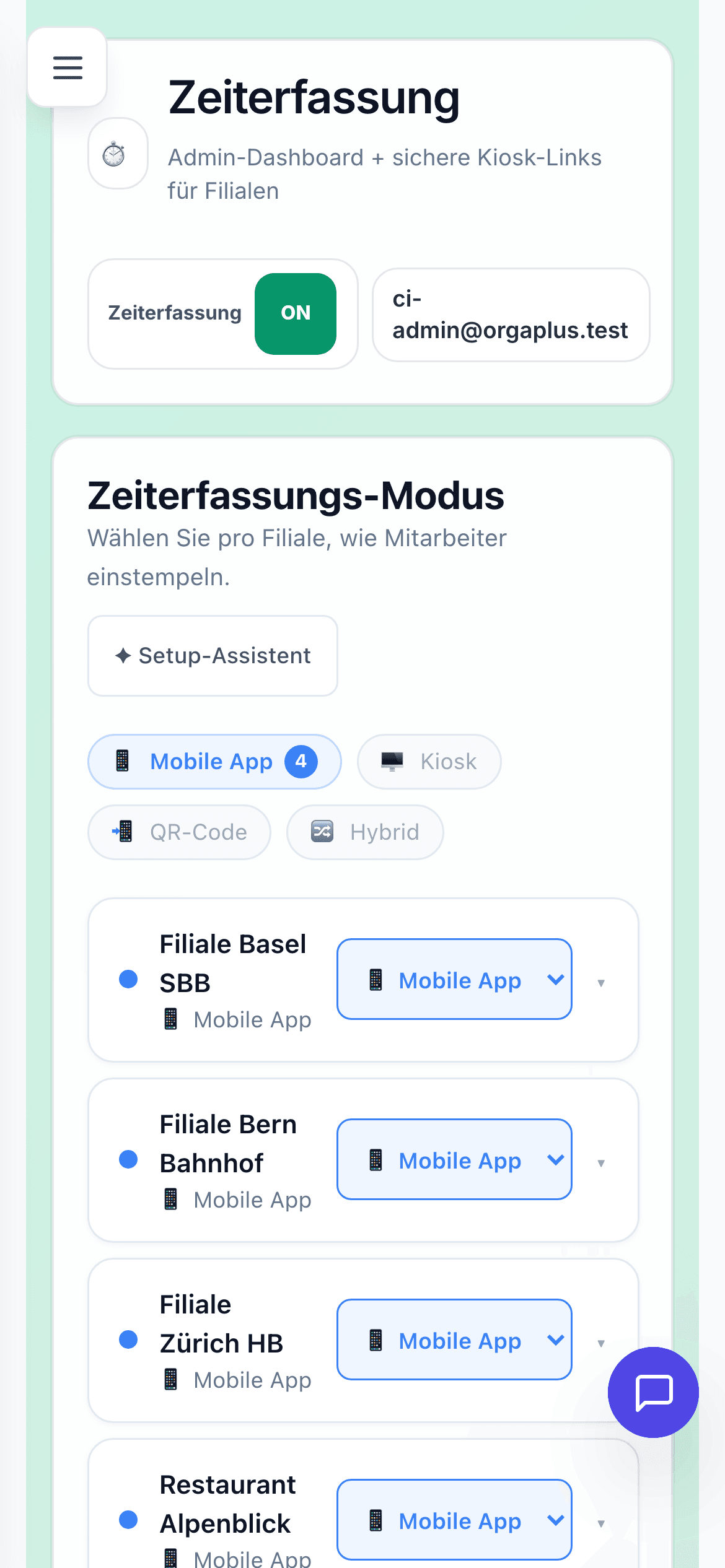Open the mode dropdown for Filiale Basel SBB
The image size is (725, 1568).
(454, 979)
